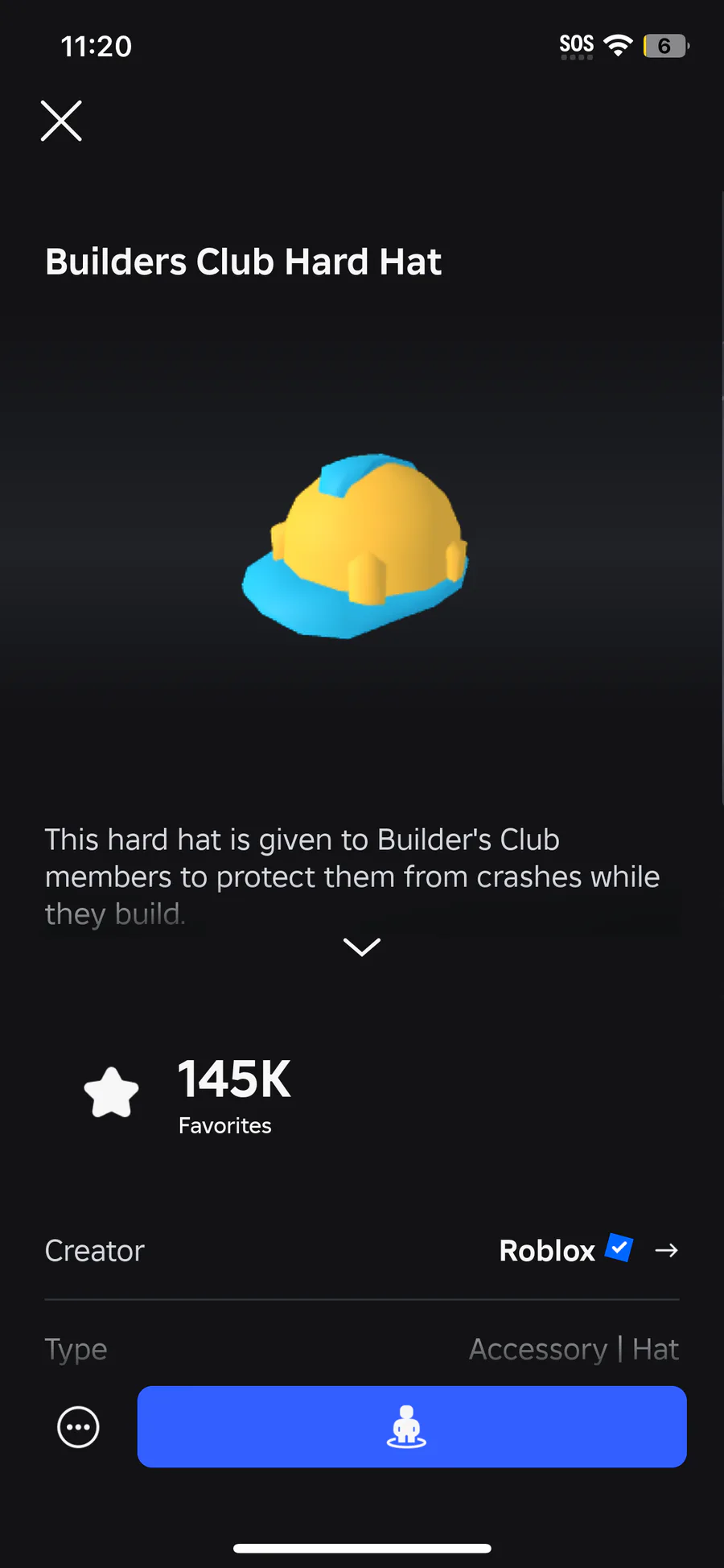Expand the full item description

pos(362,947)
